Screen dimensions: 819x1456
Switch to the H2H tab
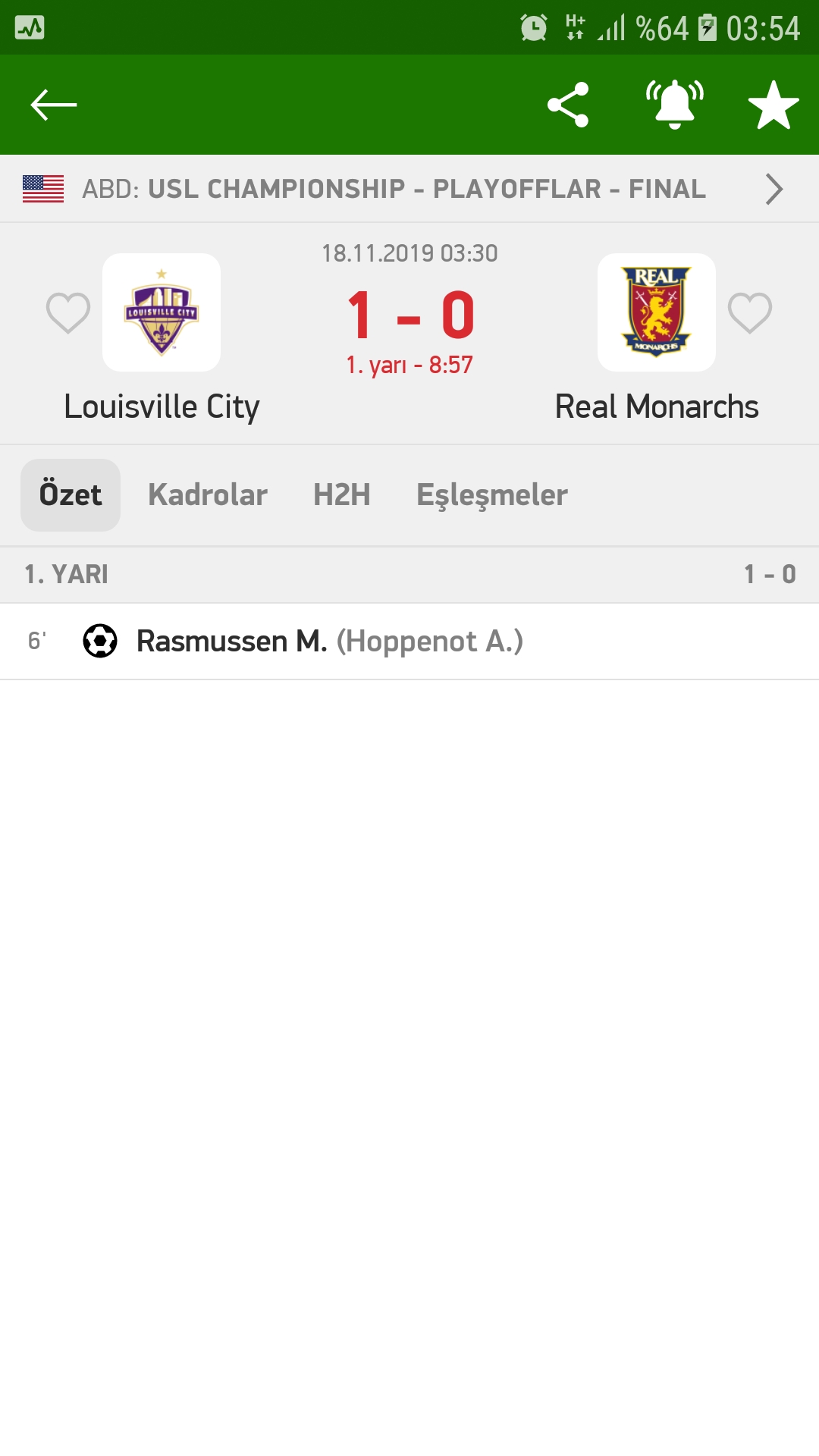click(342, 495)
